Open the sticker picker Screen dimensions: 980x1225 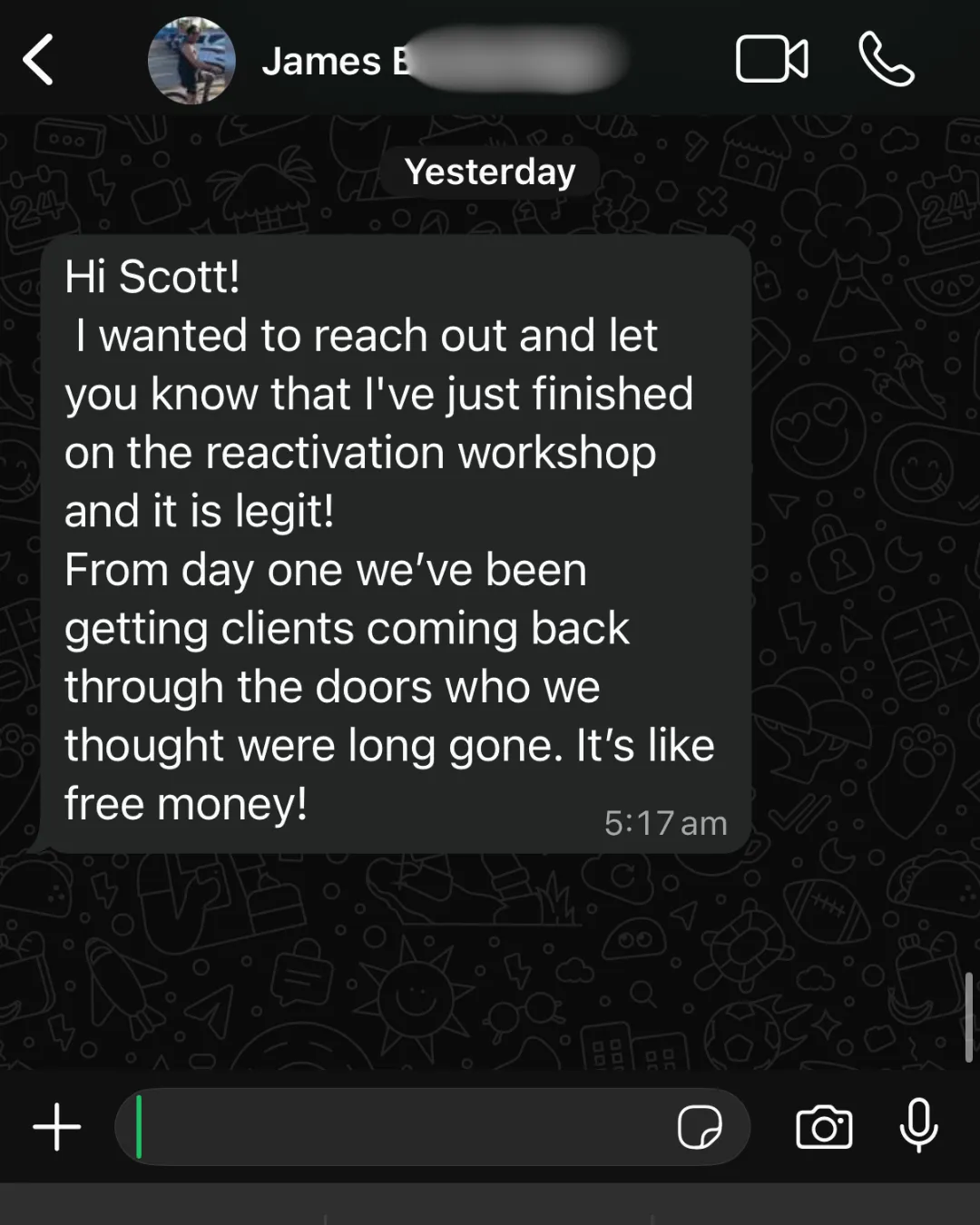coord(700,1127)
